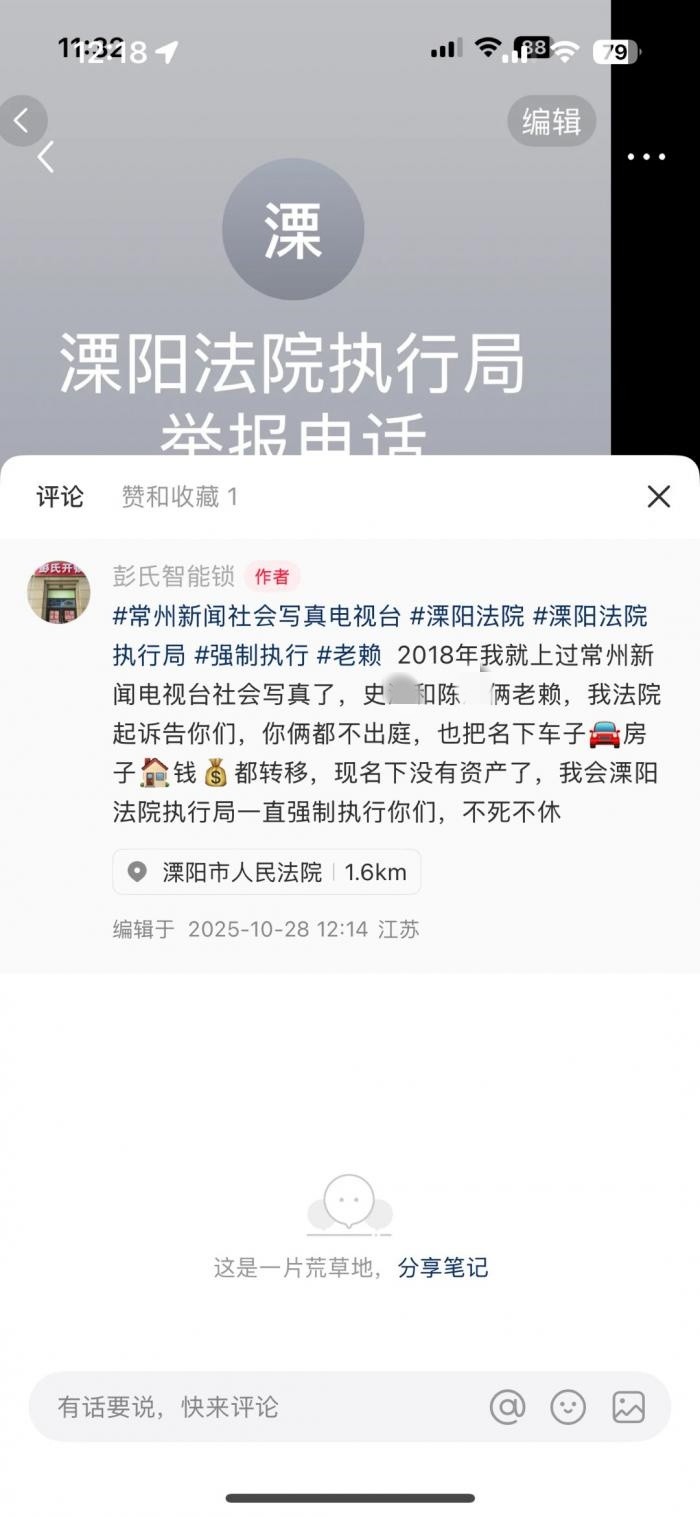700x1517 pixels.
Task: Tap the 编辑 button
Action: [551, 122]
